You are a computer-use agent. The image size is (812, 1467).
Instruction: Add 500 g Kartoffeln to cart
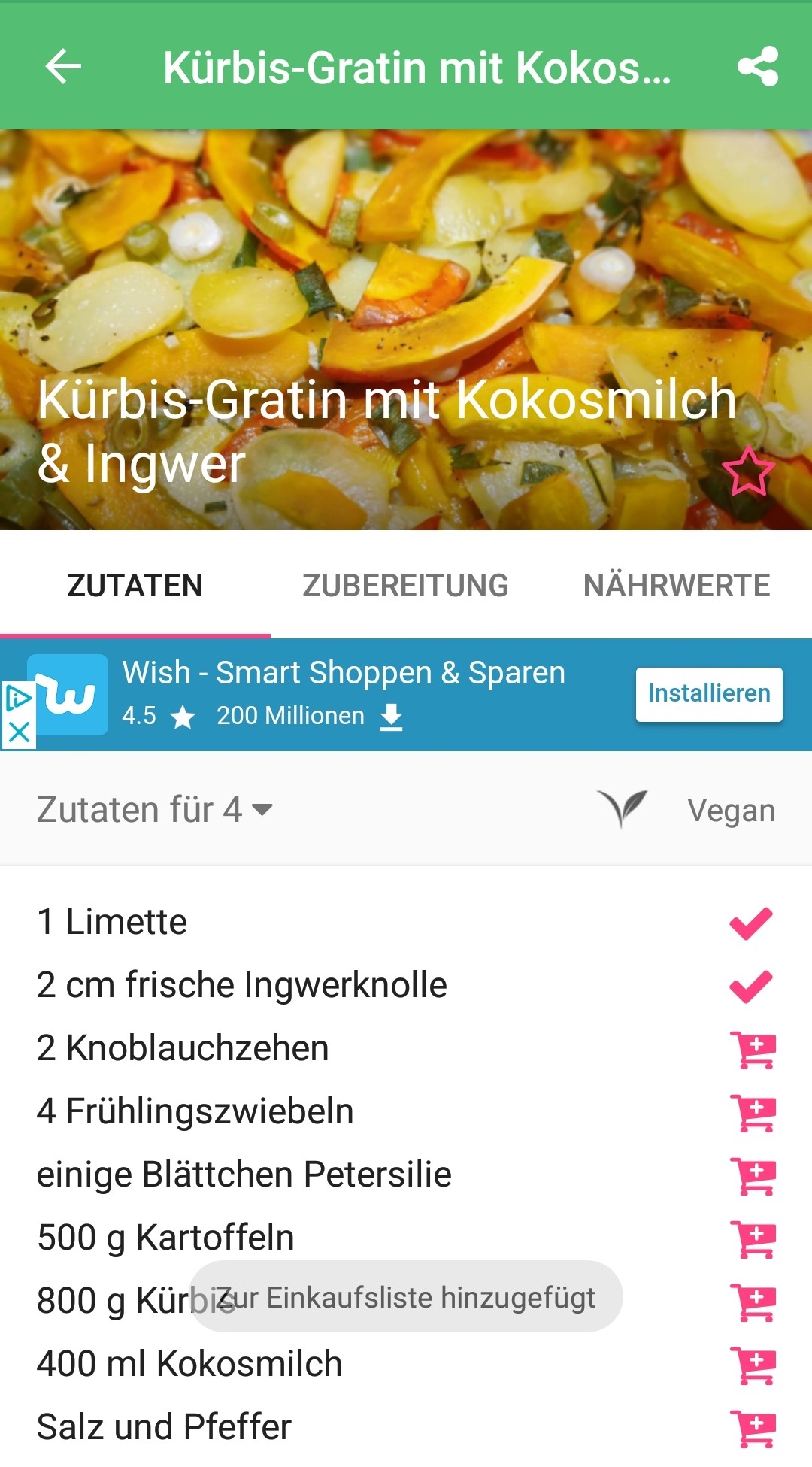[753, 1239]
